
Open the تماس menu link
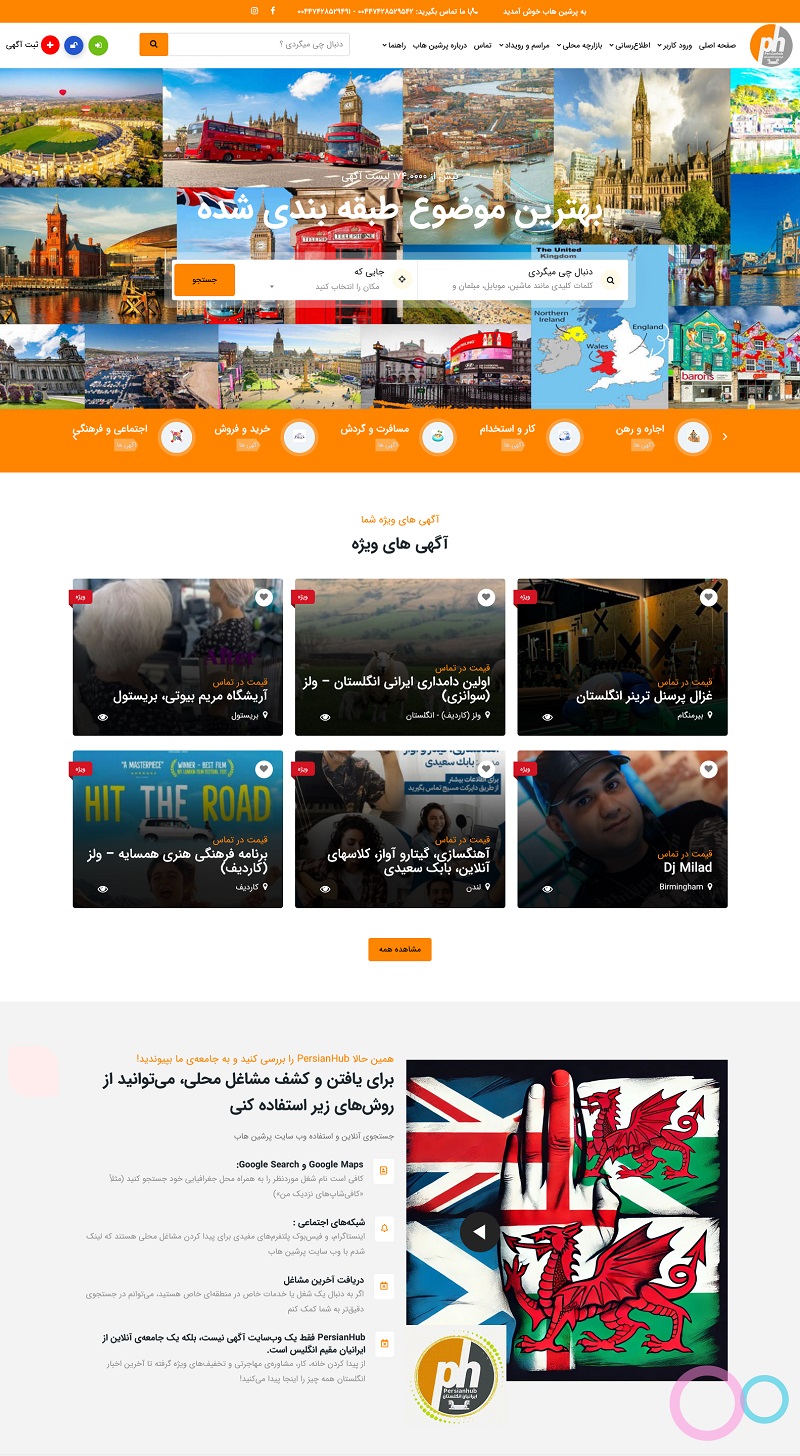pos(482,46)
